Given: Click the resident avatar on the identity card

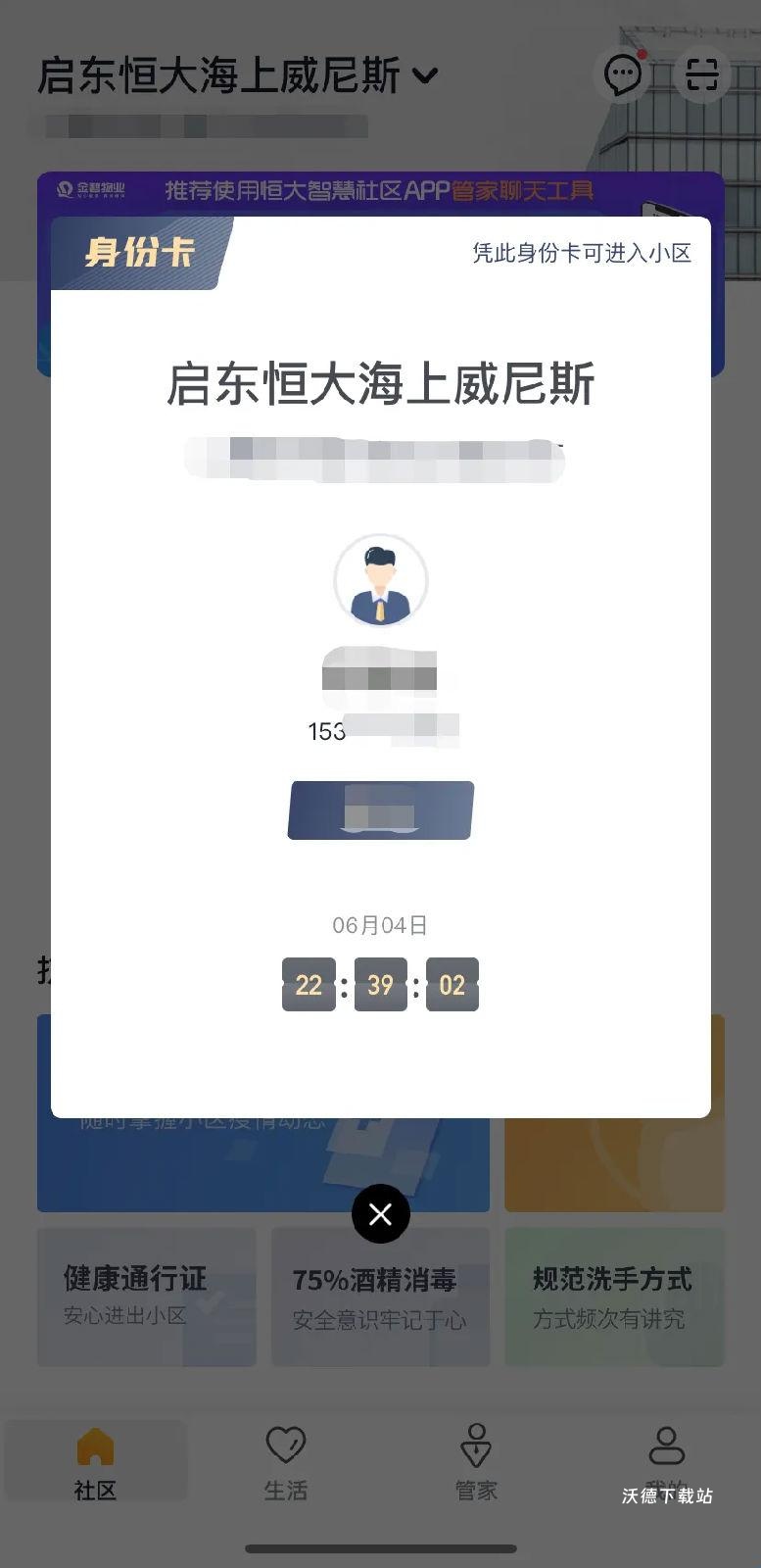Looking at the screenshot, I should click(x=381, y=580).
